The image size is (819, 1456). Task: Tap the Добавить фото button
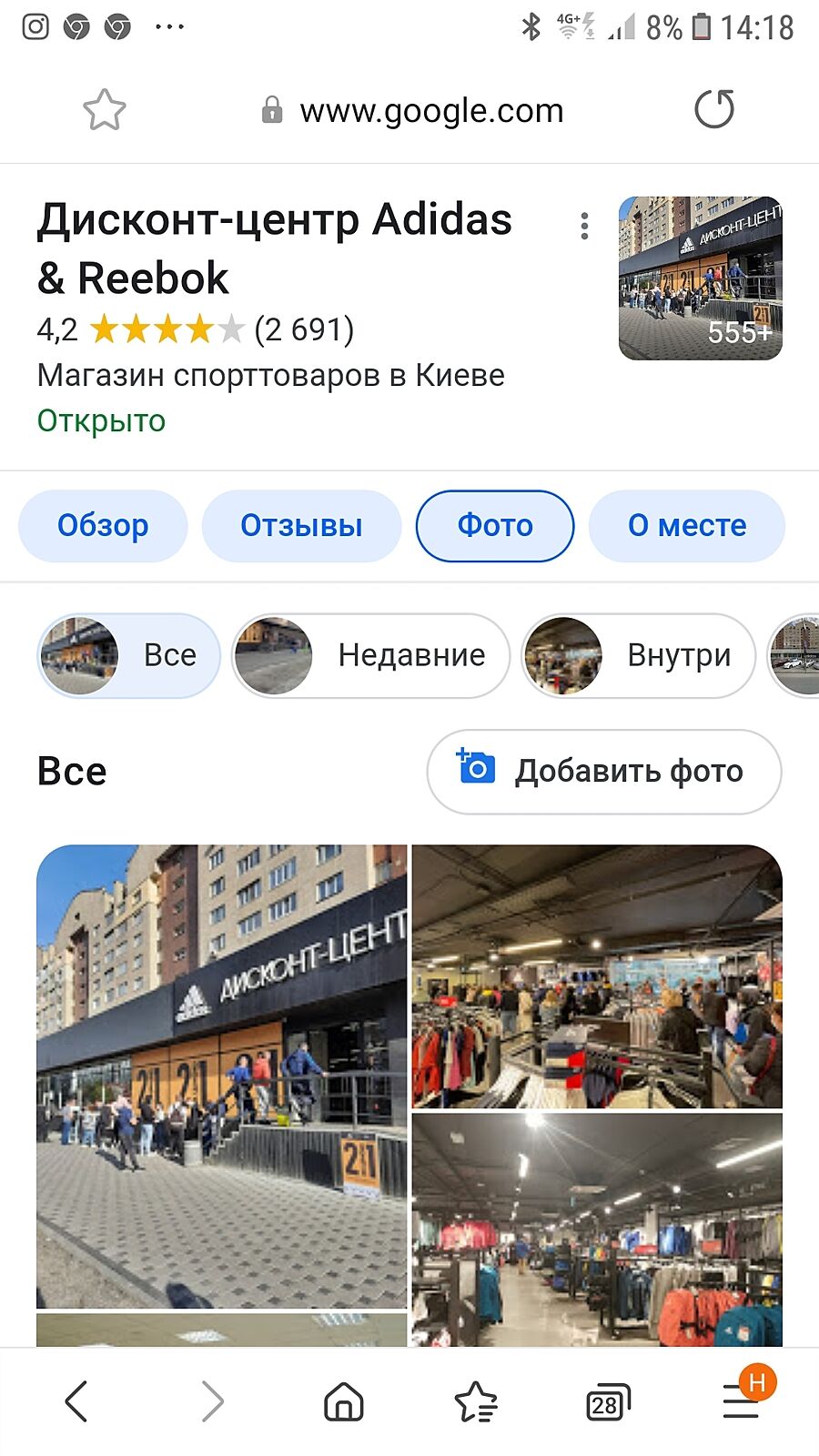tap(603, 772)
